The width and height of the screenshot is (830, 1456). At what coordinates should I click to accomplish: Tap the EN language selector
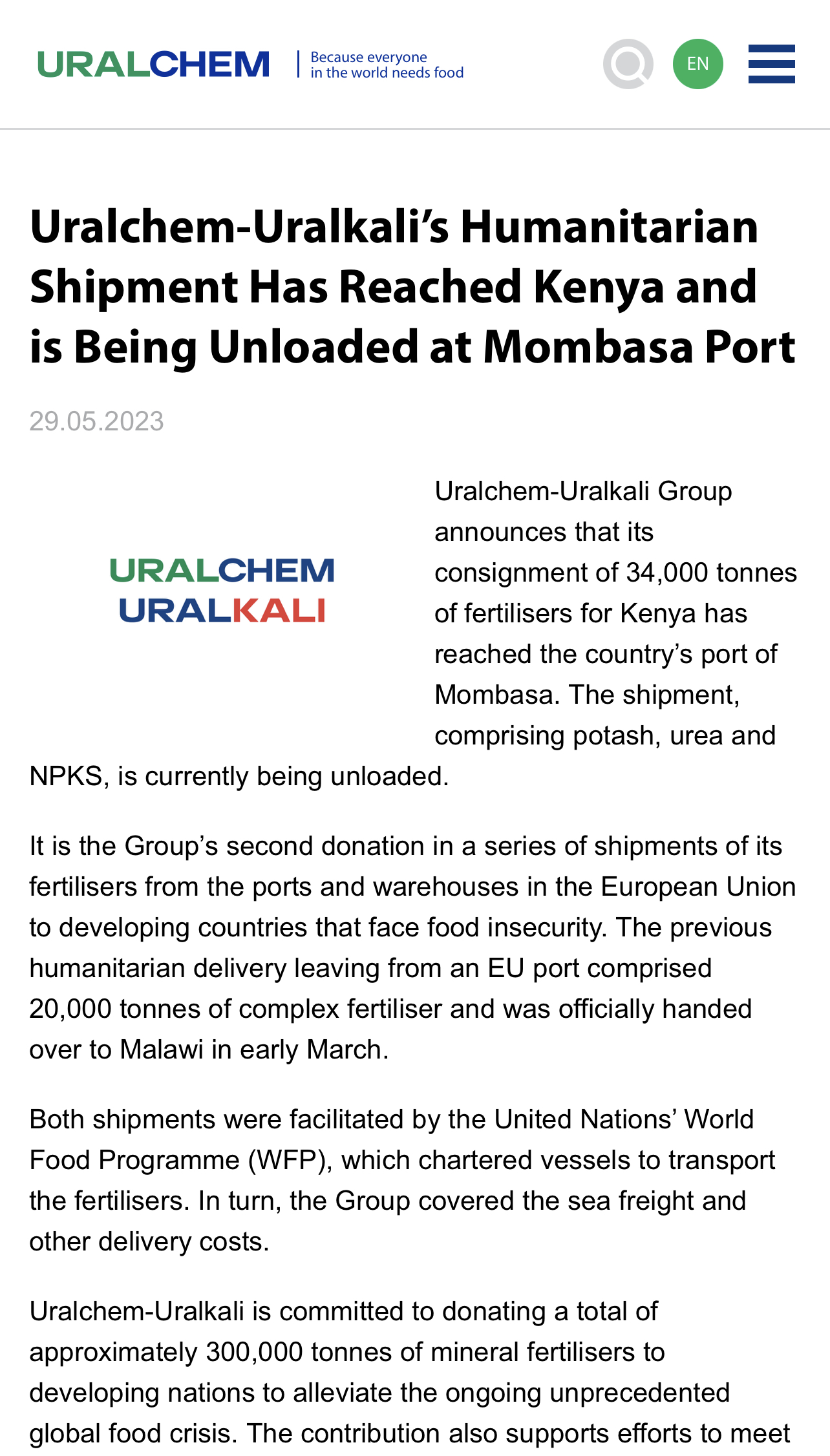click(x=697, y=64)
